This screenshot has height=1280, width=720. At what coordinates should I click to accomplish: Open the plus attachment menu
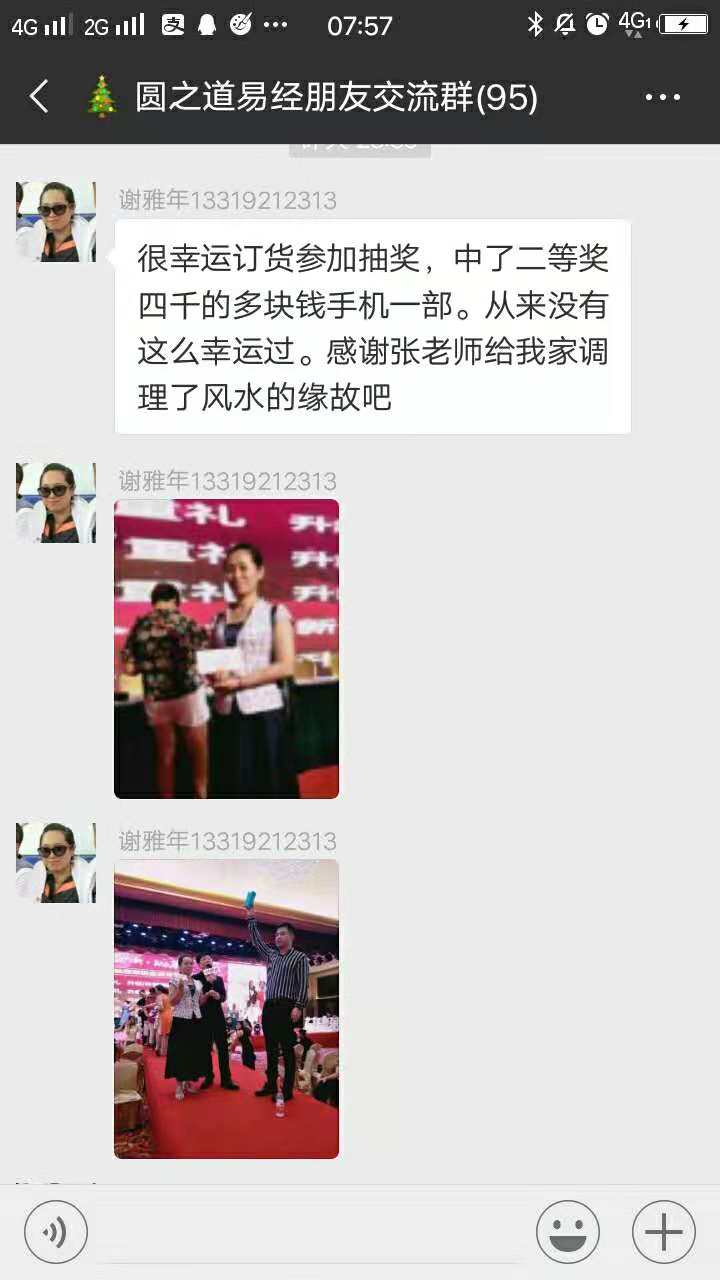click(x=663, y=1232)
